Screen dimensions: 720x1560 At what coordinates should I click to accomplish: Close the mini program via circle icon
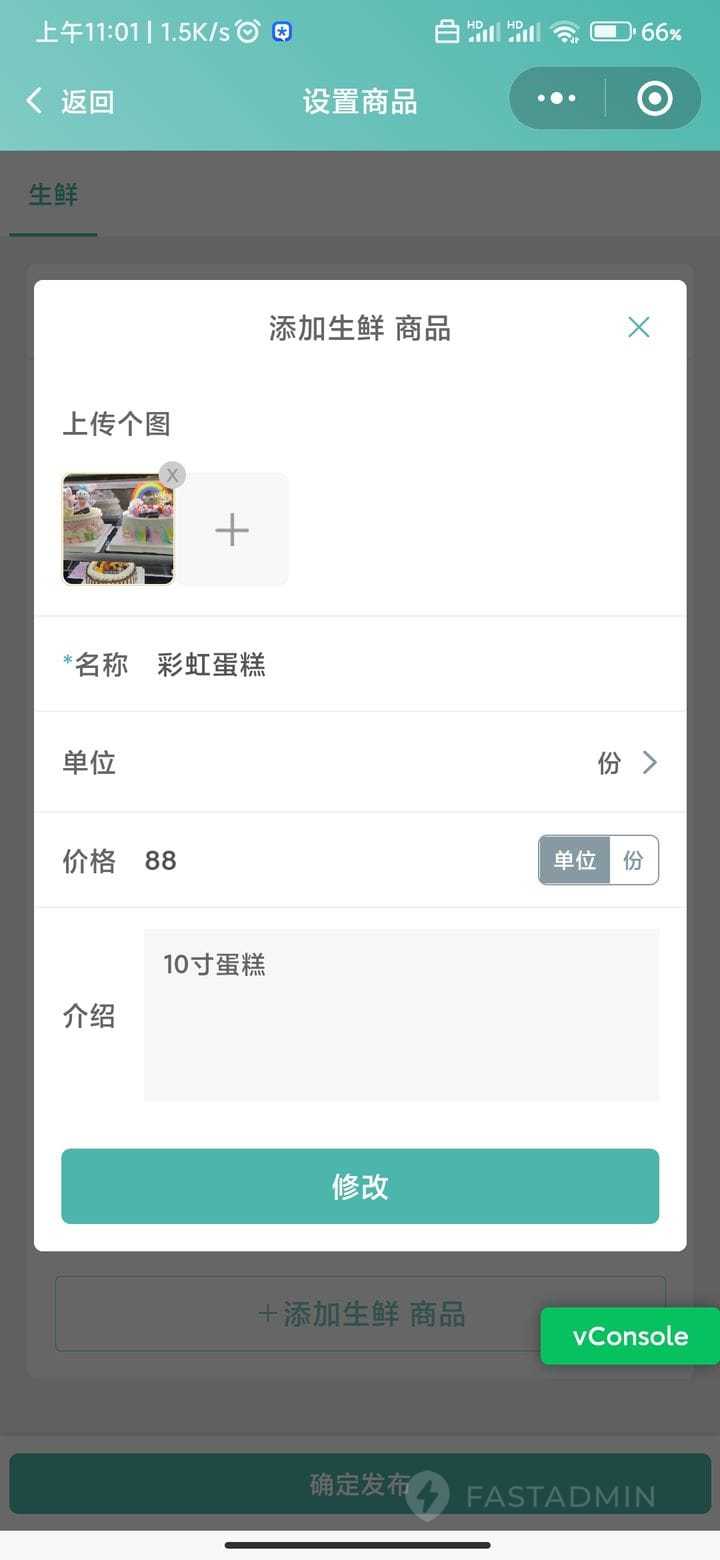654,99
